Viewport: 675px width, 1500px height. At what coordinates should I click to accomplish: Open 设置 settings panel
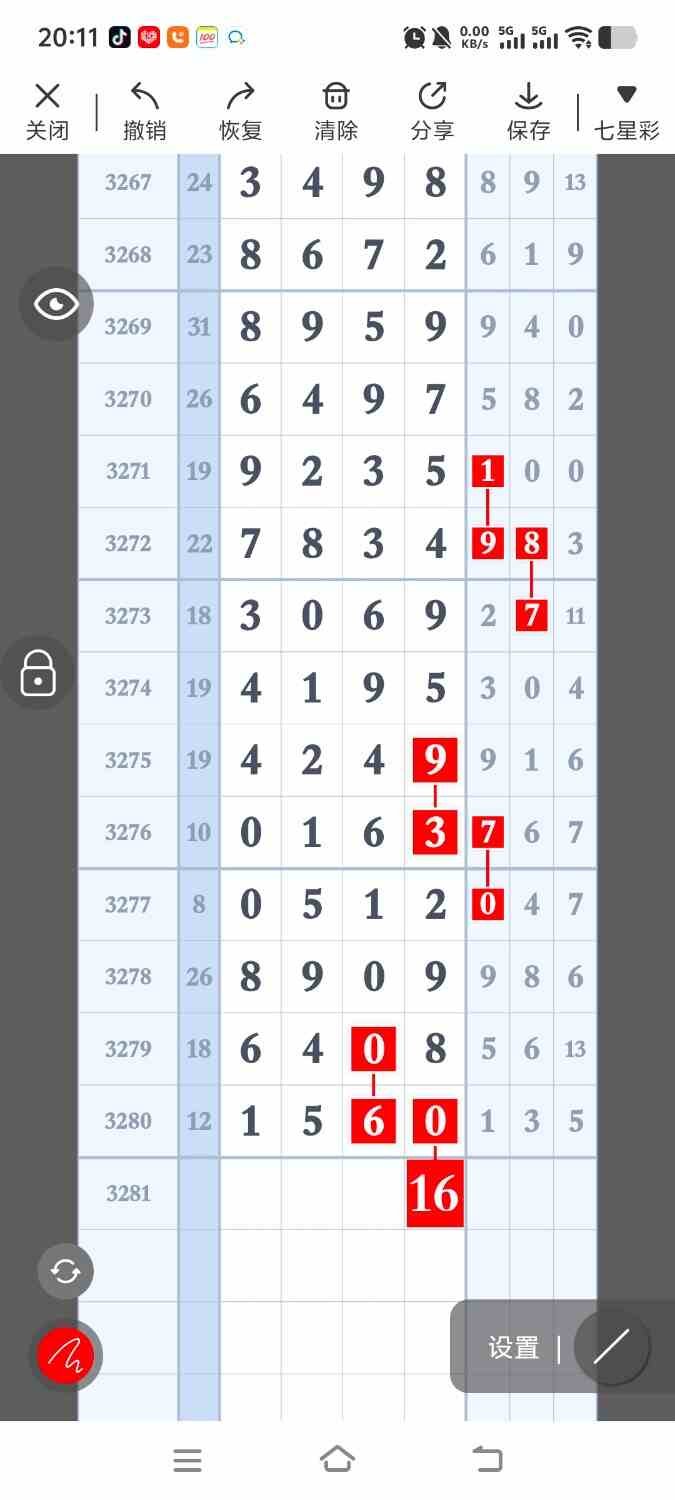click(514, 1347)
